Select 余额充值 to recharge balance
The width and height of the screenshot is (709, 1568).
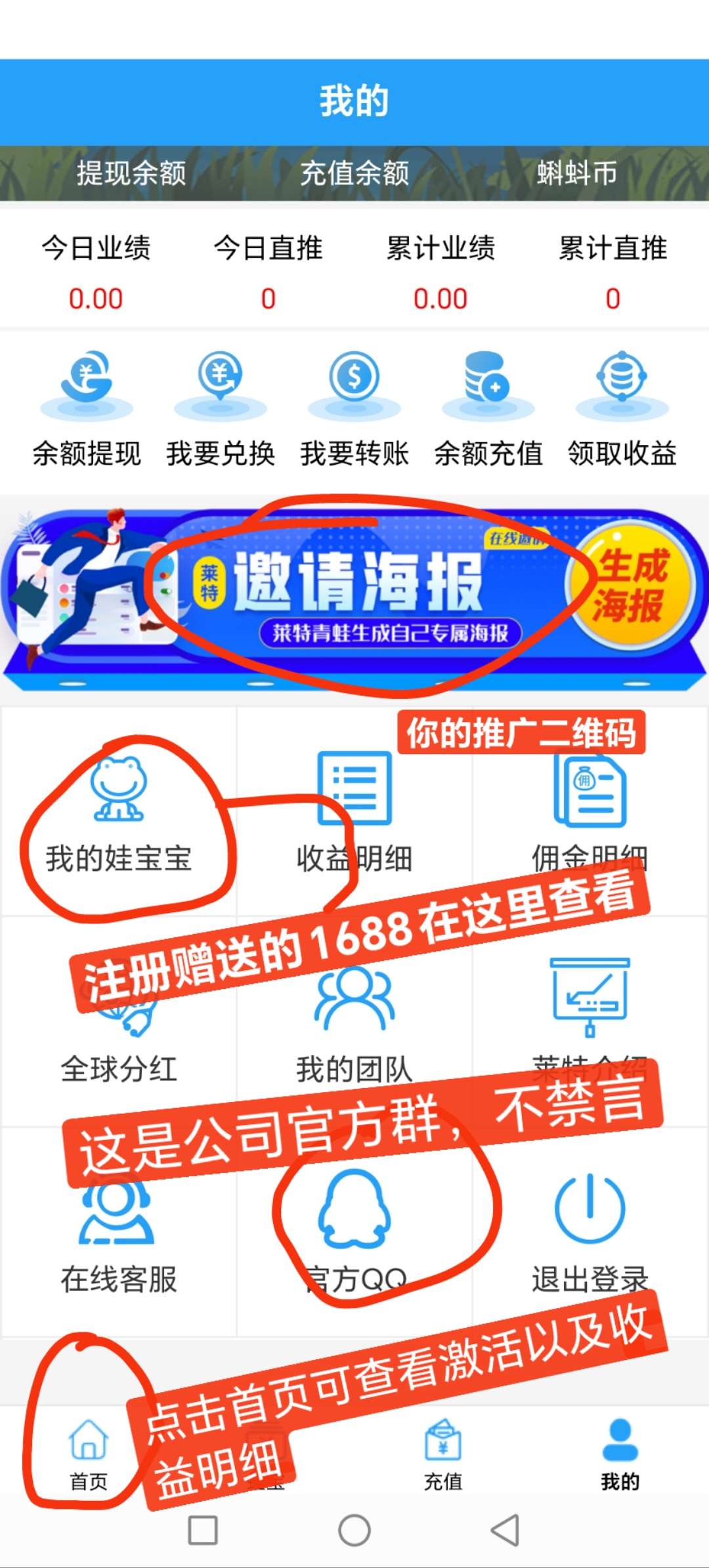point(488,408)
